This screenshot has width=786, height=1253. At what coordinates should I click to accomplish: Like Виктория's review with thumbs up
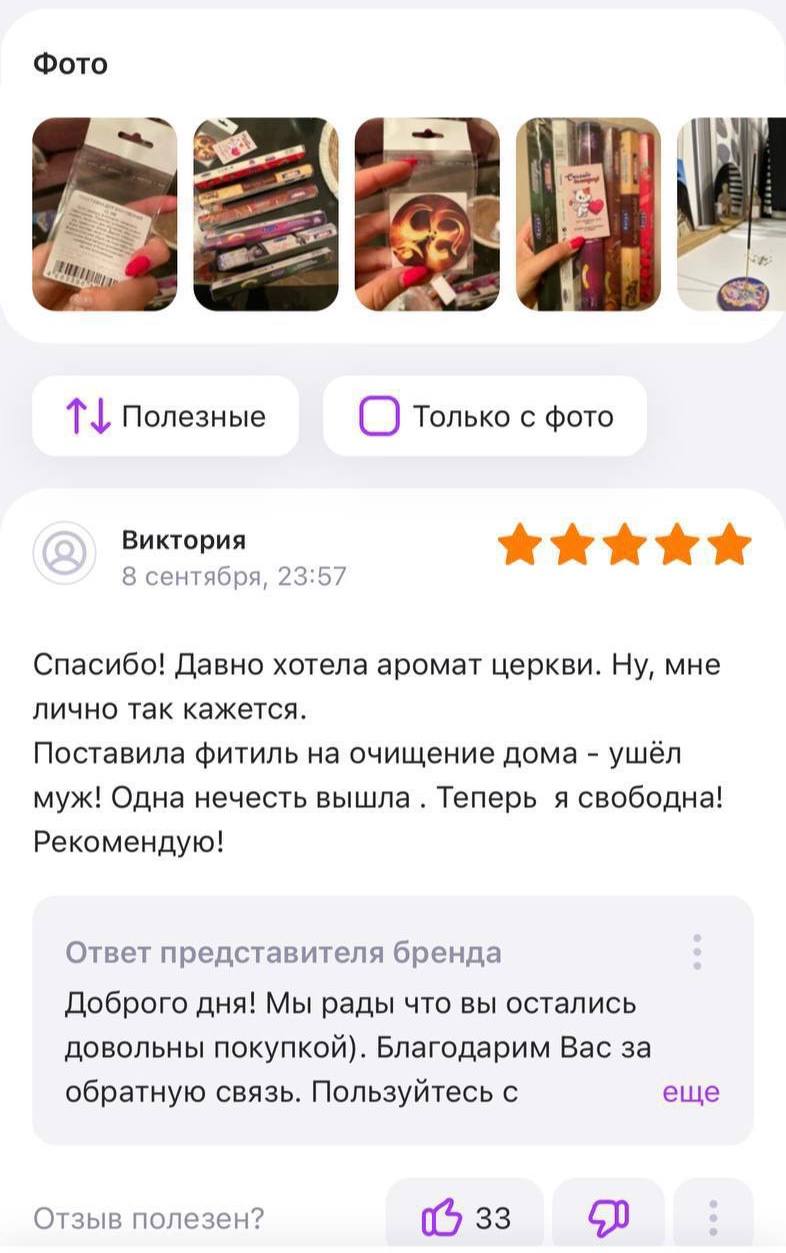465,1217
